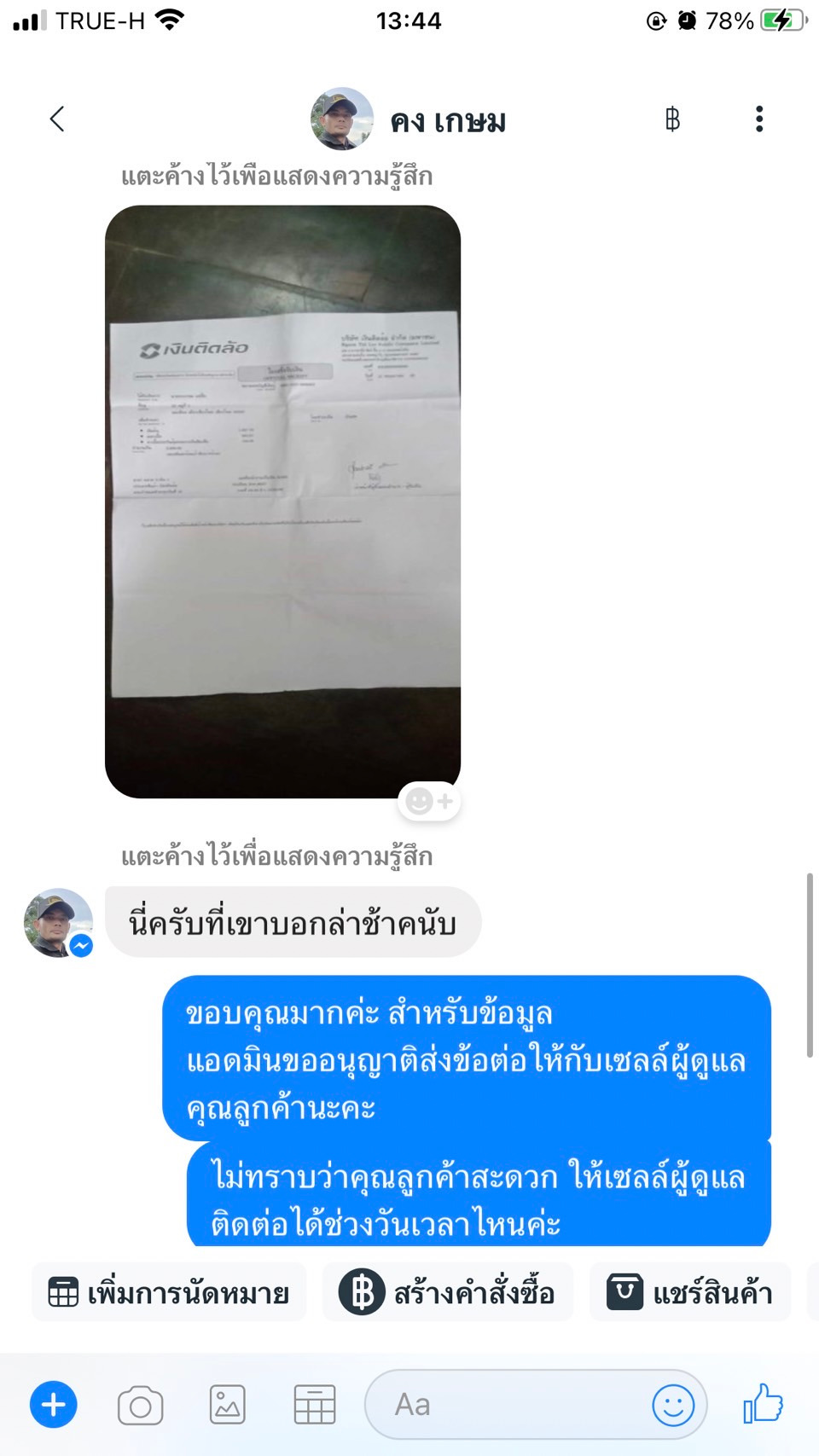Viewport: 819px width, 1456px height.
Task: Select สร้างคำสั่งซื้อ to create an order
Action: (x=447, y=1293)
